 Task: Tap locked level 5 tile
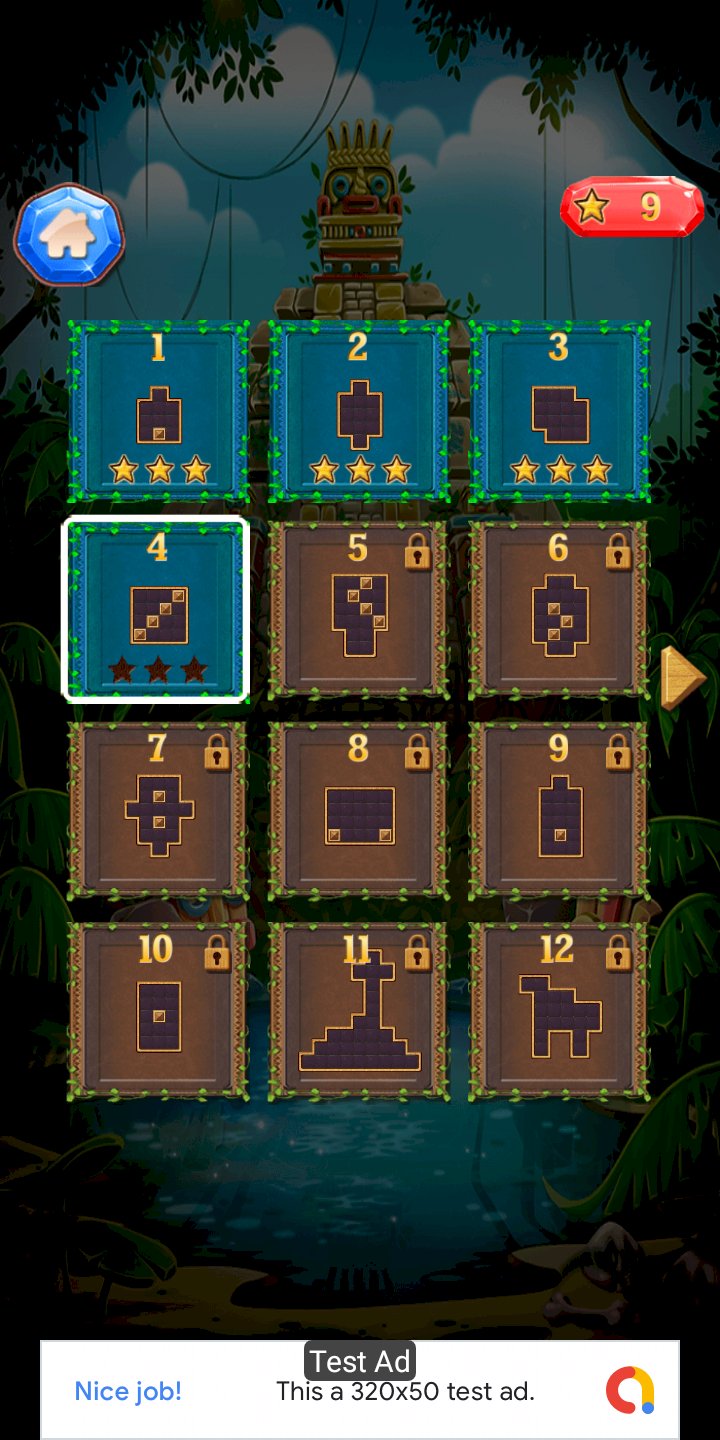click(x=359, y=609)
